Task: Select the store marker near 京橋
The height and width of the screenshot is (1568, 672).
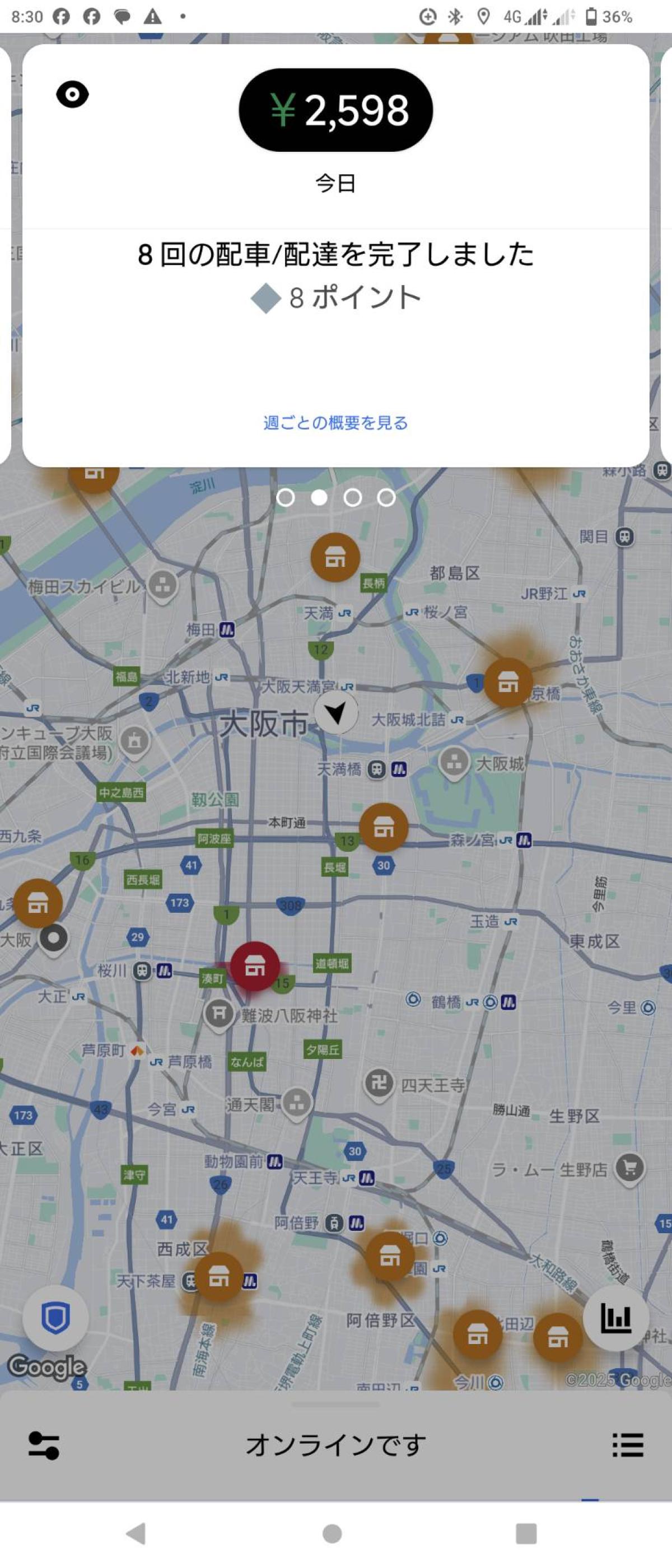Action: click(x=508, y=682)
